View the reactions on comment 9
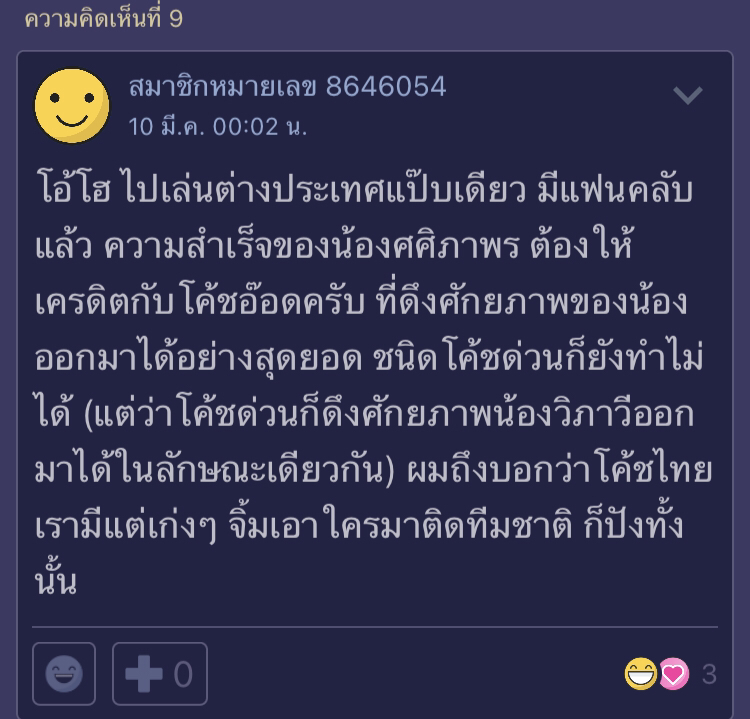 (x=670, y=674)
